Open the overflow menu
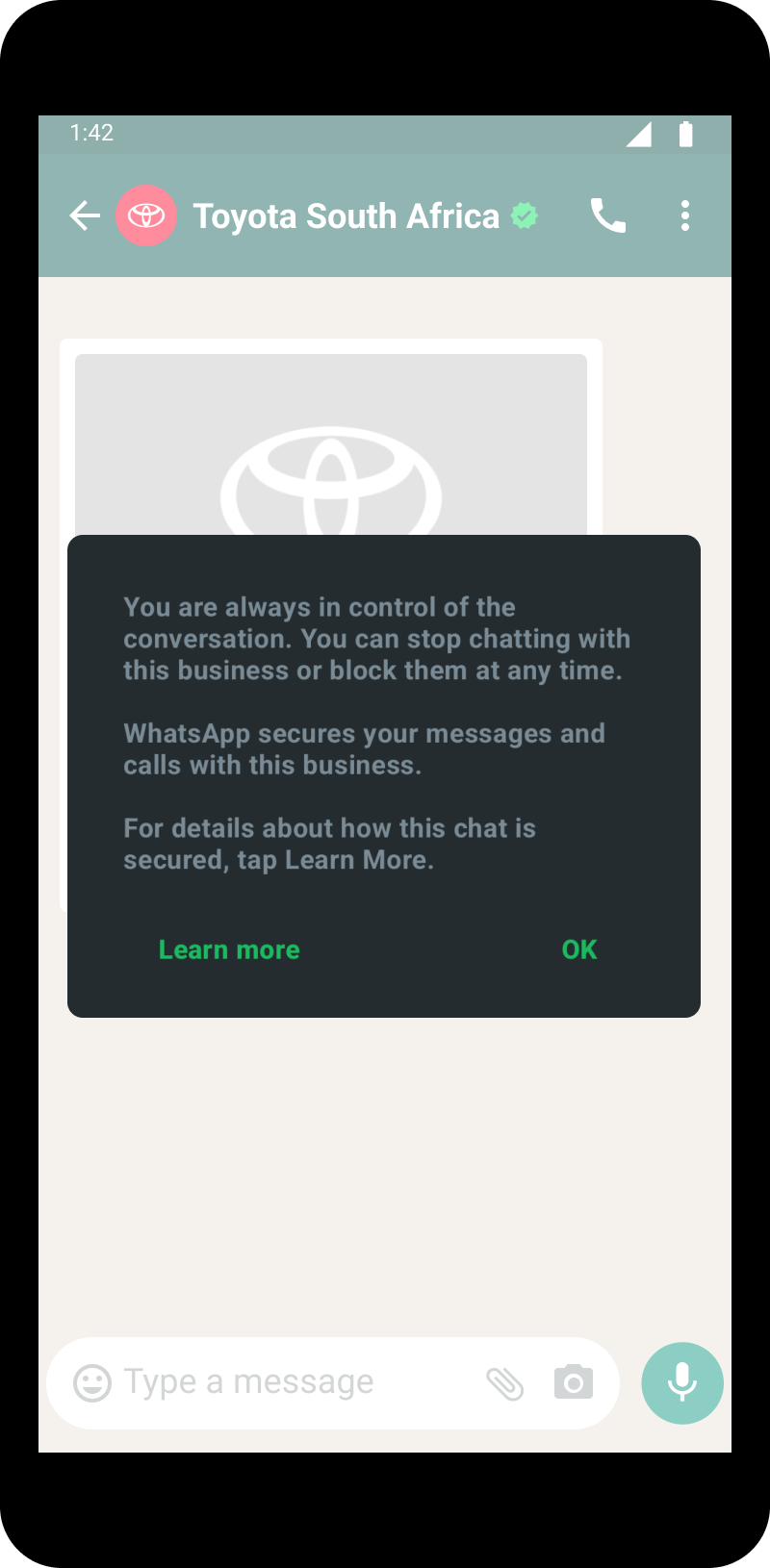 coord(685,215)
